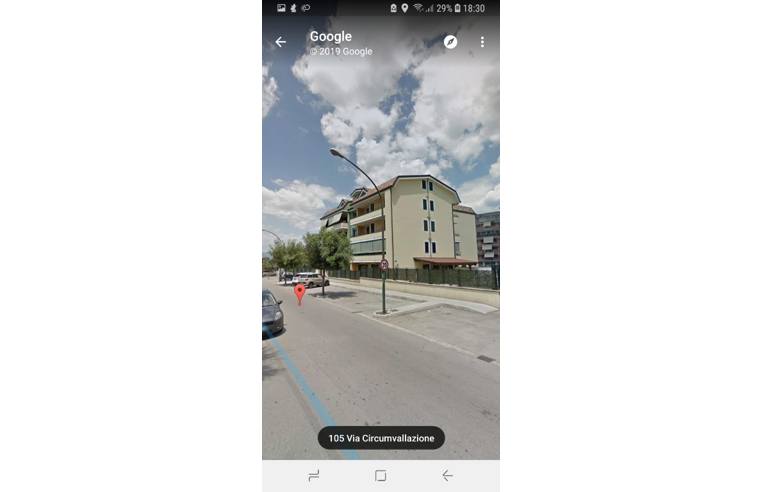Go back using the top-left arrow

click(280, 42)
